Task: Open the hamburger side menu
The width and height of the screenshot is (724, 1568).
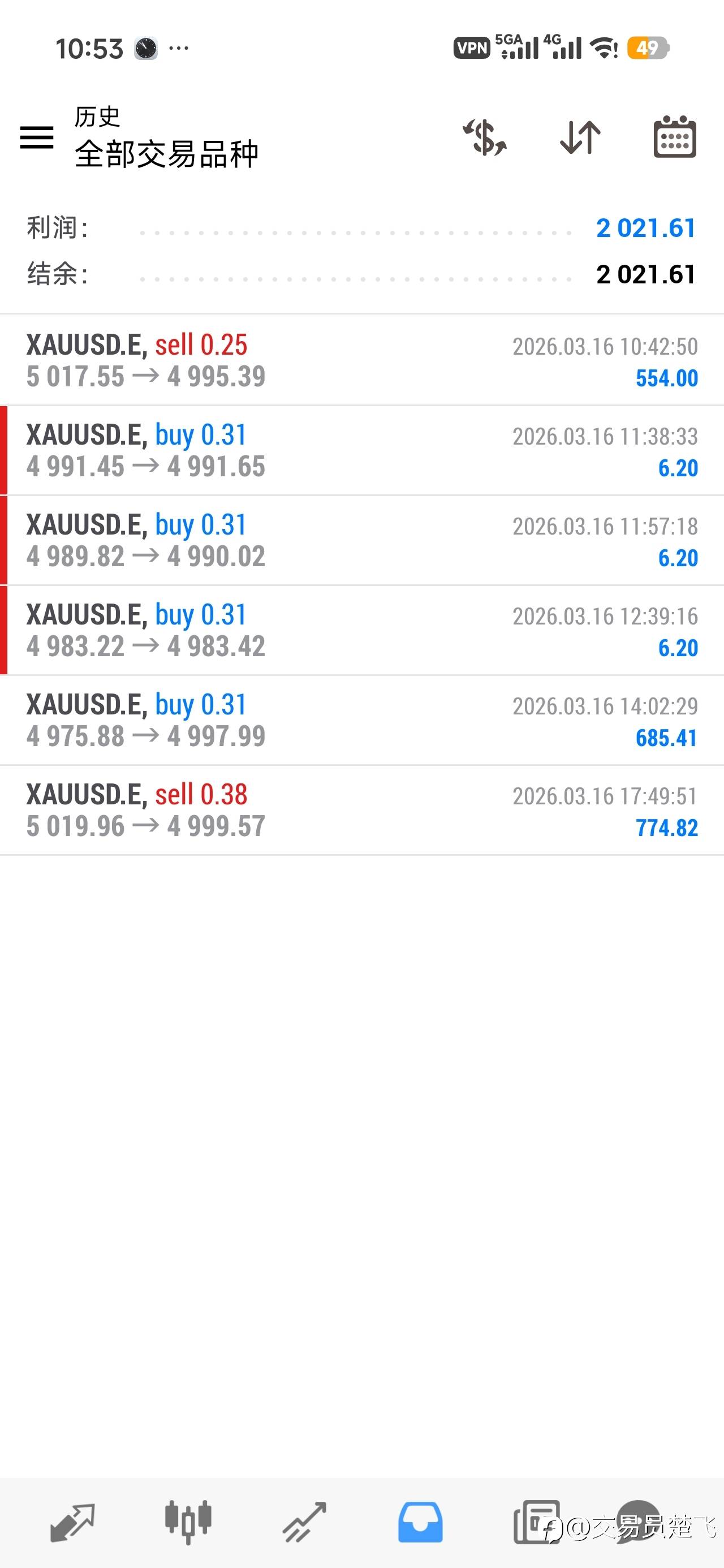Action: coord(37,137)
